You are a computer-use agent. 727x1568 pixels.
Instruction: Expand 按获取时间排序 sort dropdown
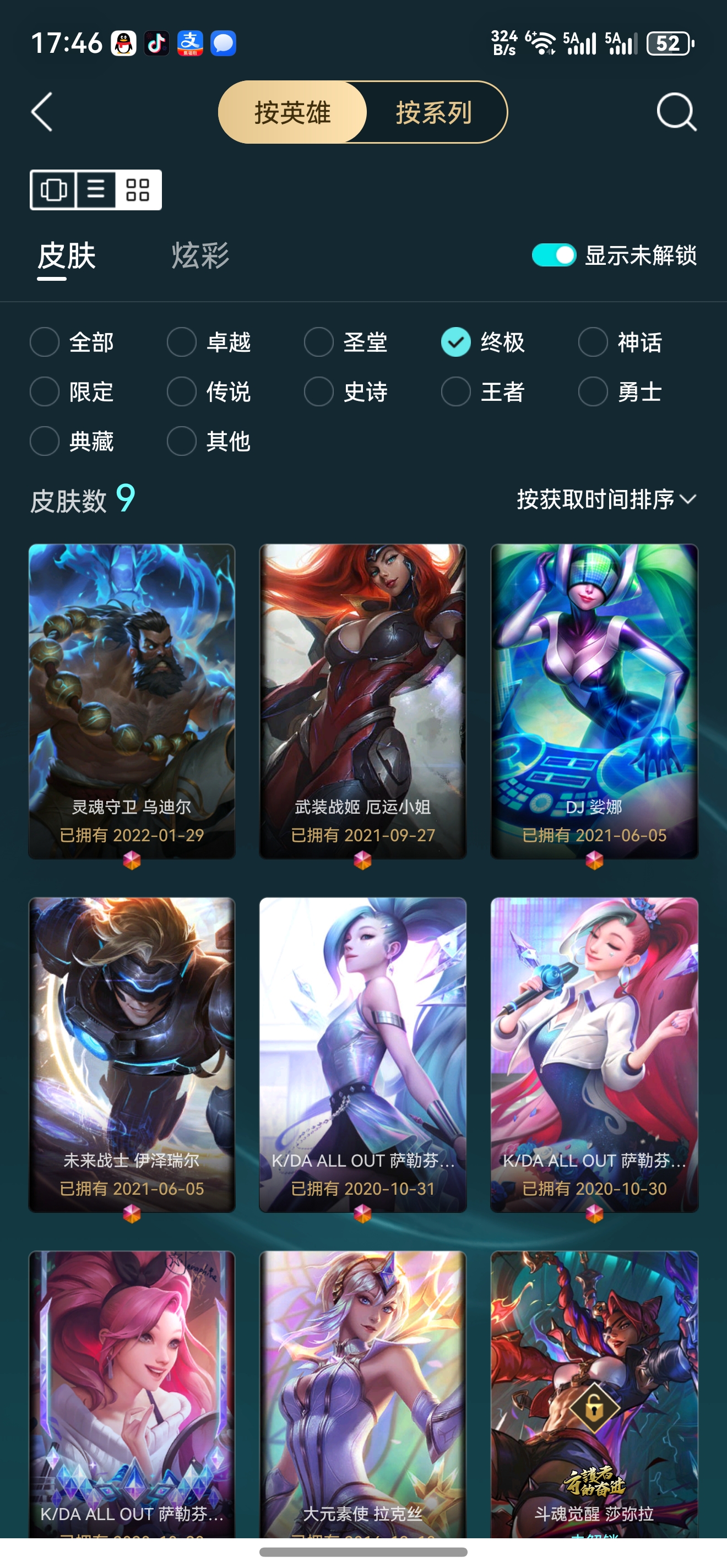pos(606,499)
